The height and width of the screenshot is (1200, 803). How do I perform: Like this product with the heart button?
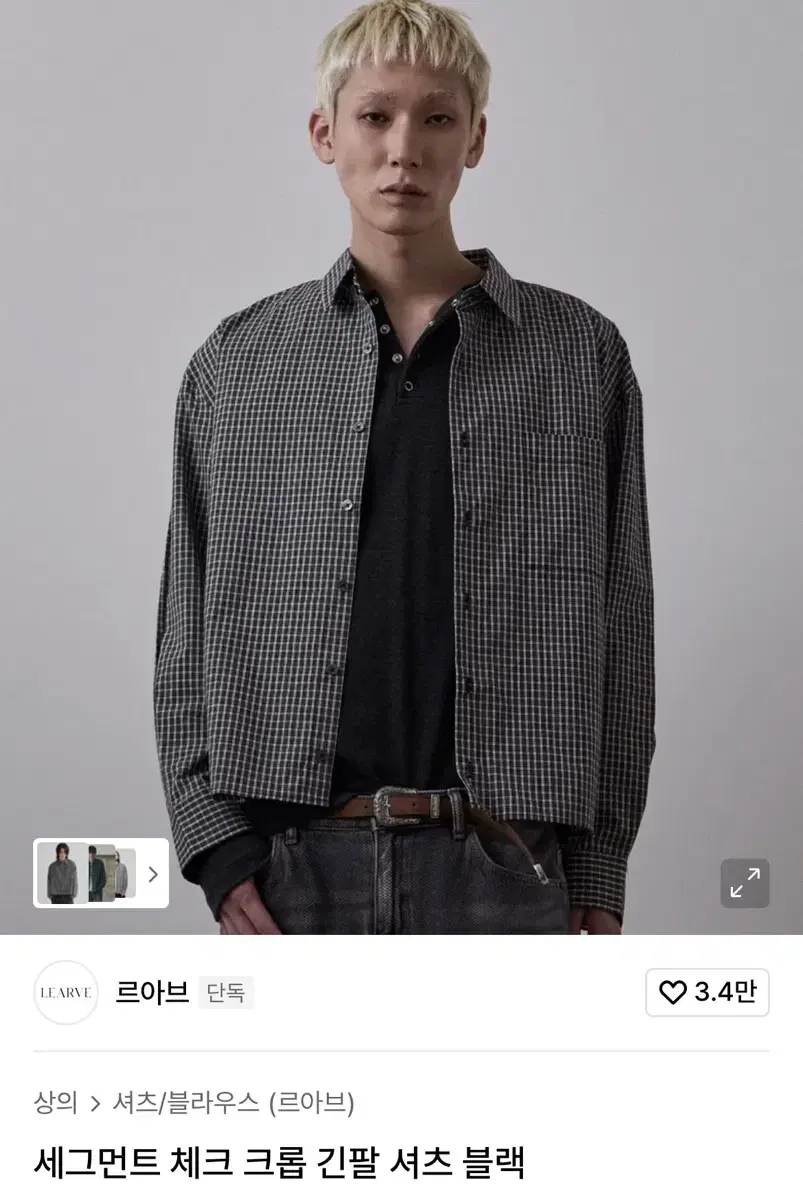pos(707,992)
